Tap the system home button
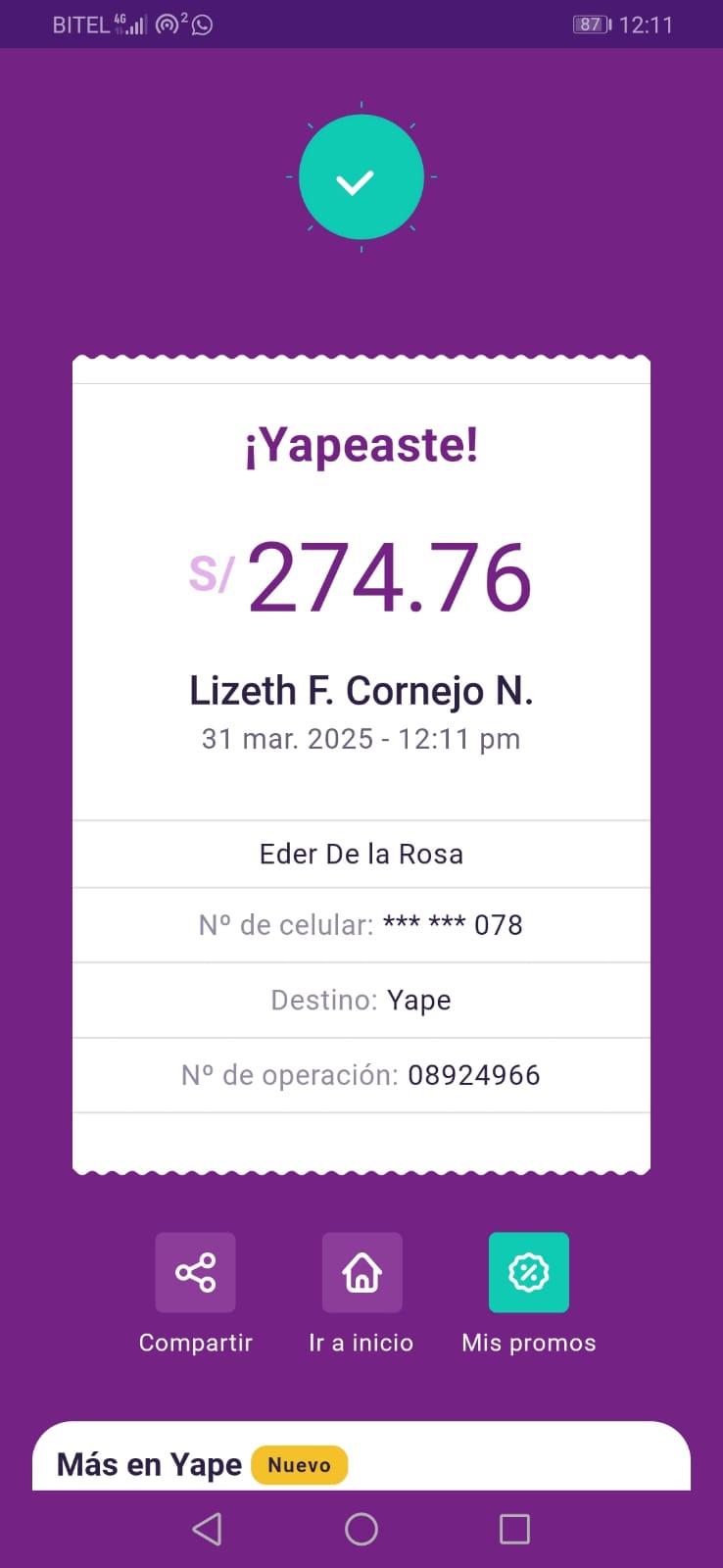The image size is (723, 1568). [361, 1529]
